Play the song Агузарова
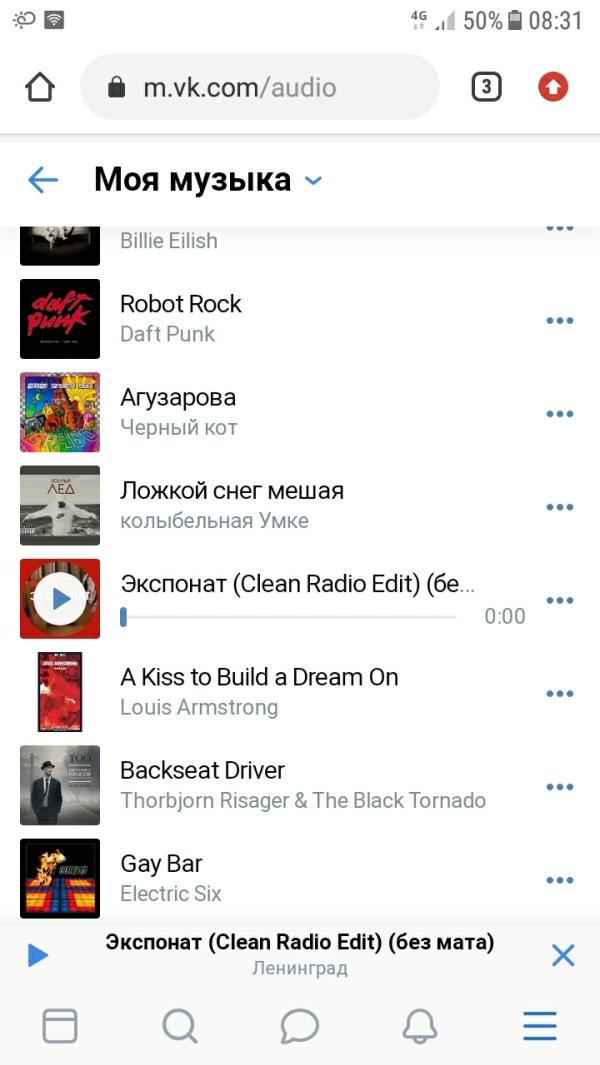This screenshot has width=600, height=1065. click(60, 412)
